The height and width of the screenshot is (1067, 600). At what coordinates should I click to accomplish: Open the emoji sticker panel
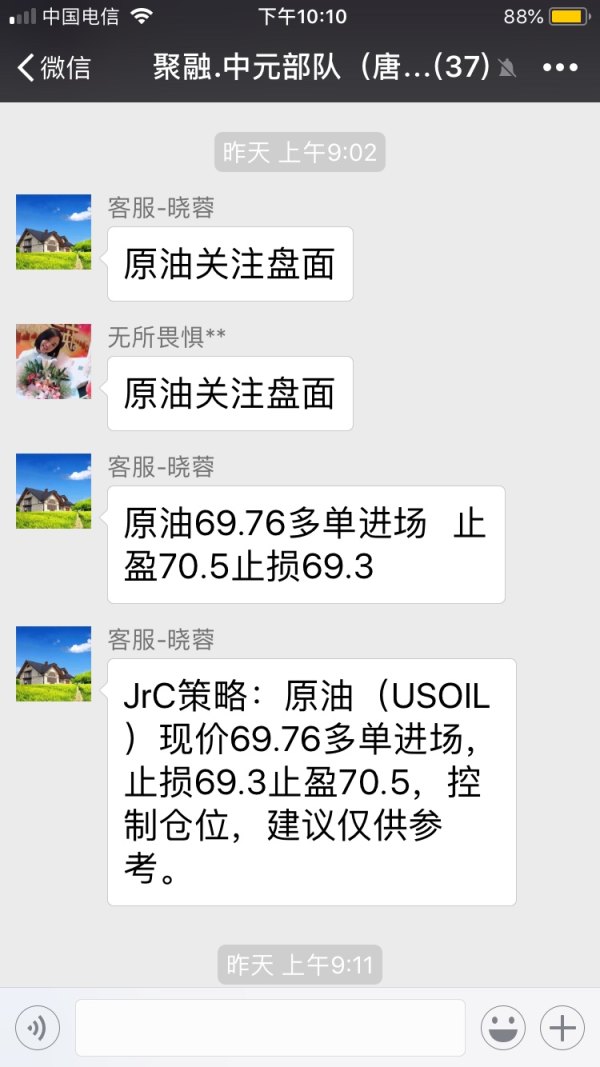(x=503, y=1027)
